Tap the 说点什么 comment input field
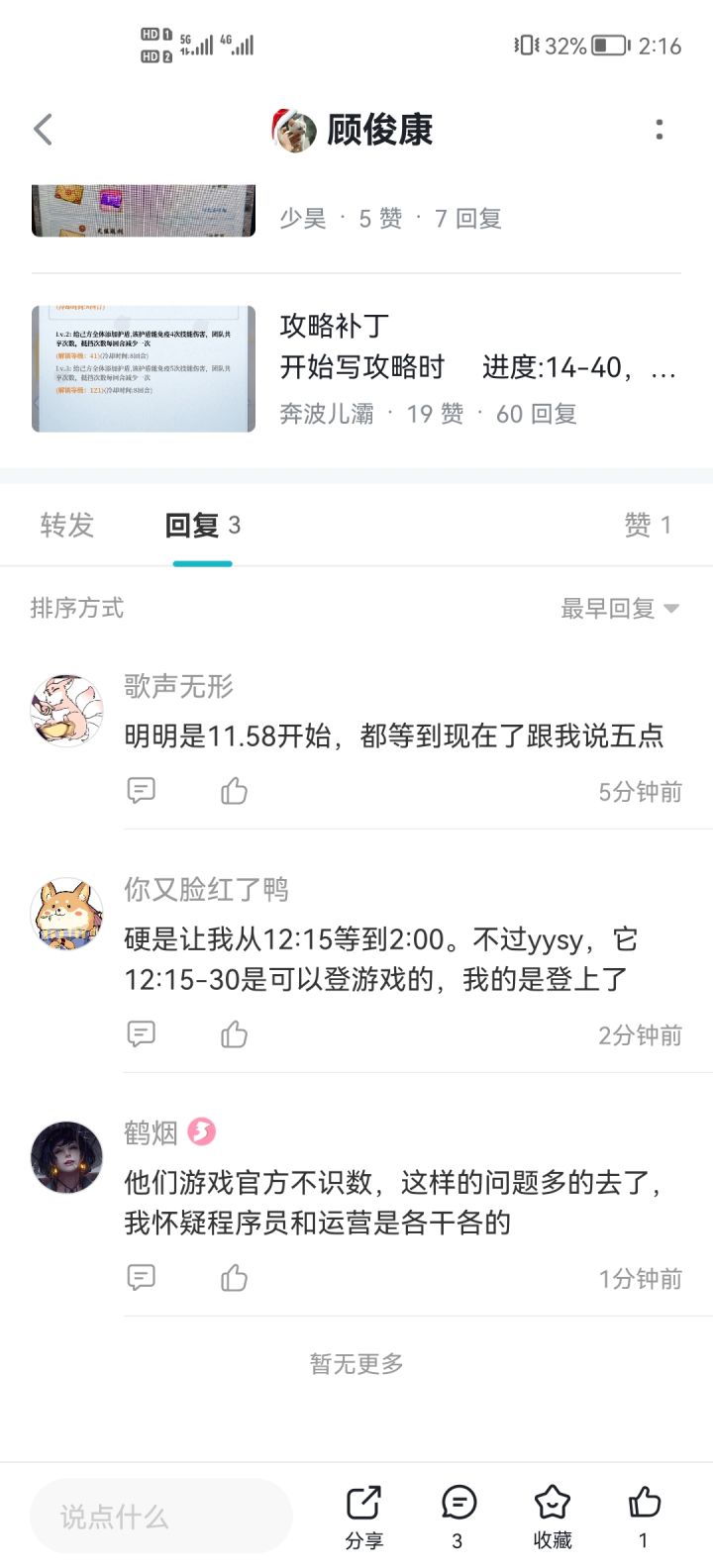This screenshot has width=713, height=1568. pos(161,1516)
